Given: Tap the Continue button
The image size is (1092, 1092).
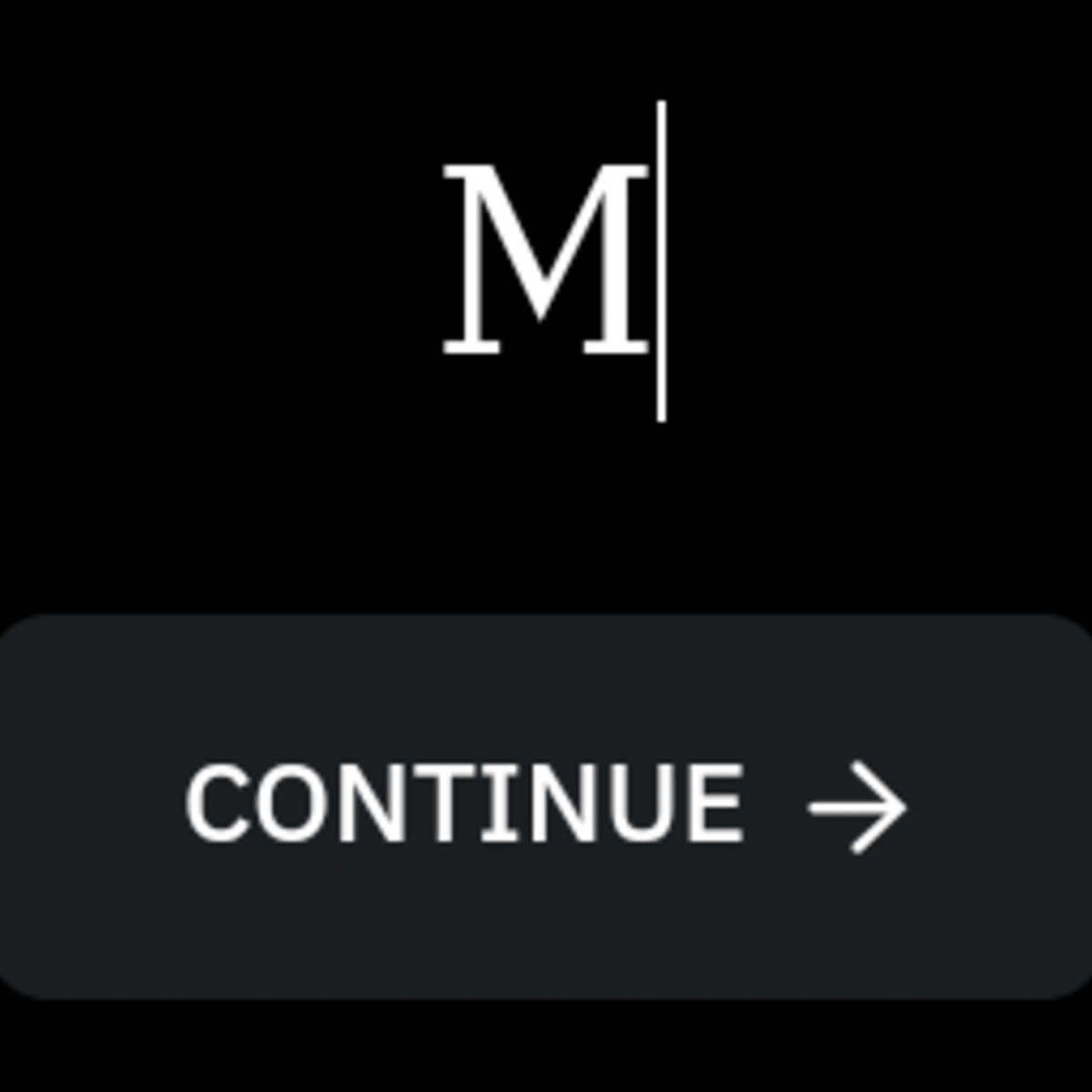Looking at the screenshot, I should (546, 806).
